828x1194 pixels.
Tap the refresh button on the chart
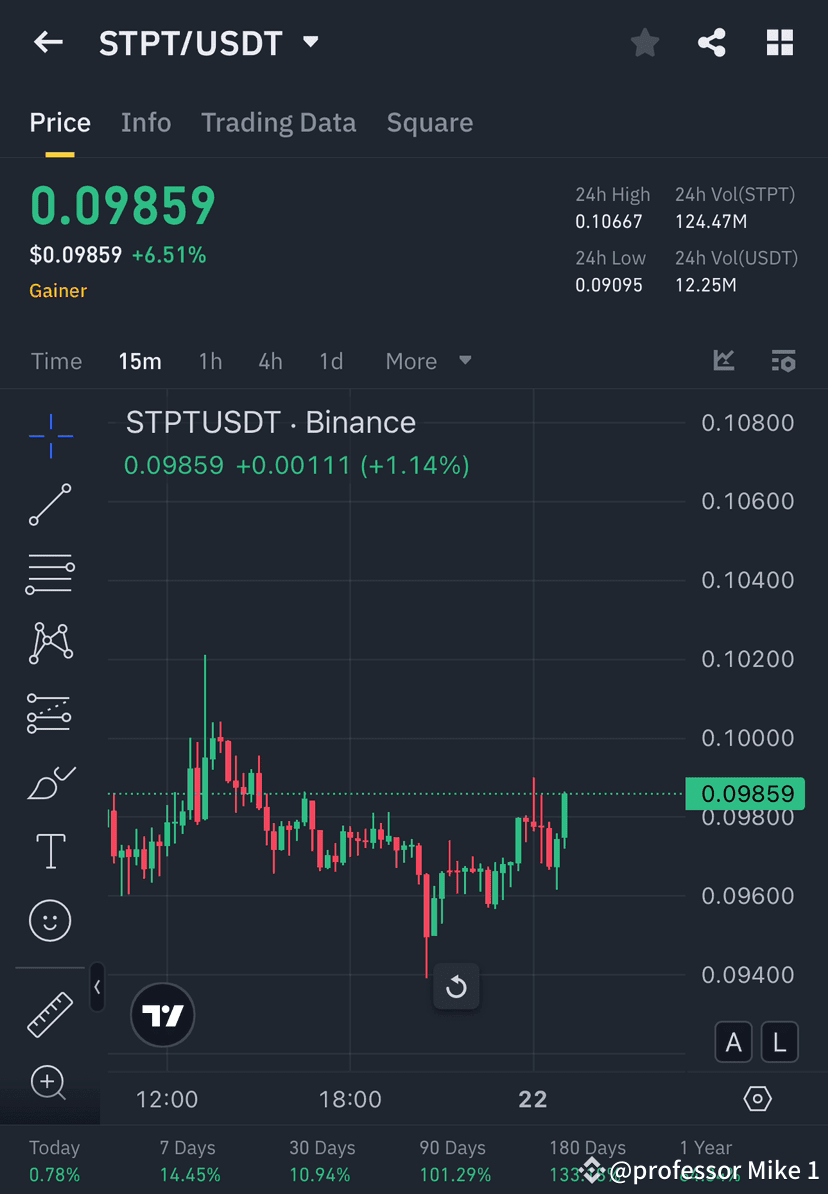pyautogui.click(x=456, y=987)
